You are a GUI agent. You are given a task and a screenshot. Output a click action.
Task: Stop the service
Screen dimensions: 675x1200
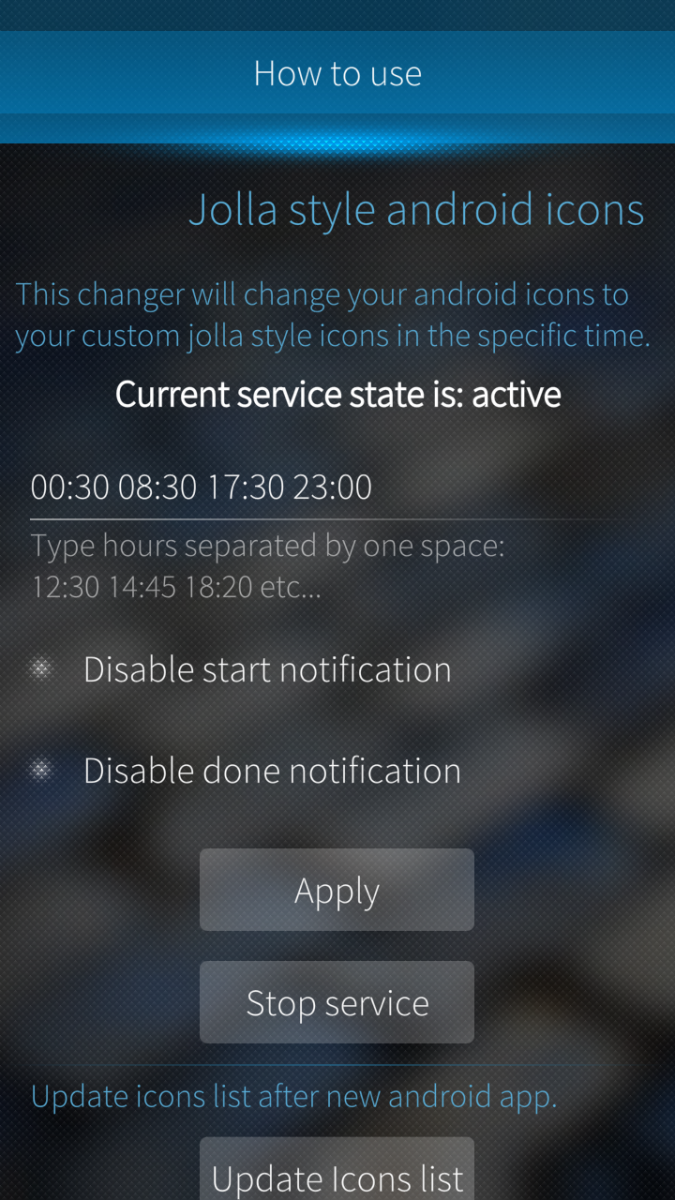click(337, 1002)
